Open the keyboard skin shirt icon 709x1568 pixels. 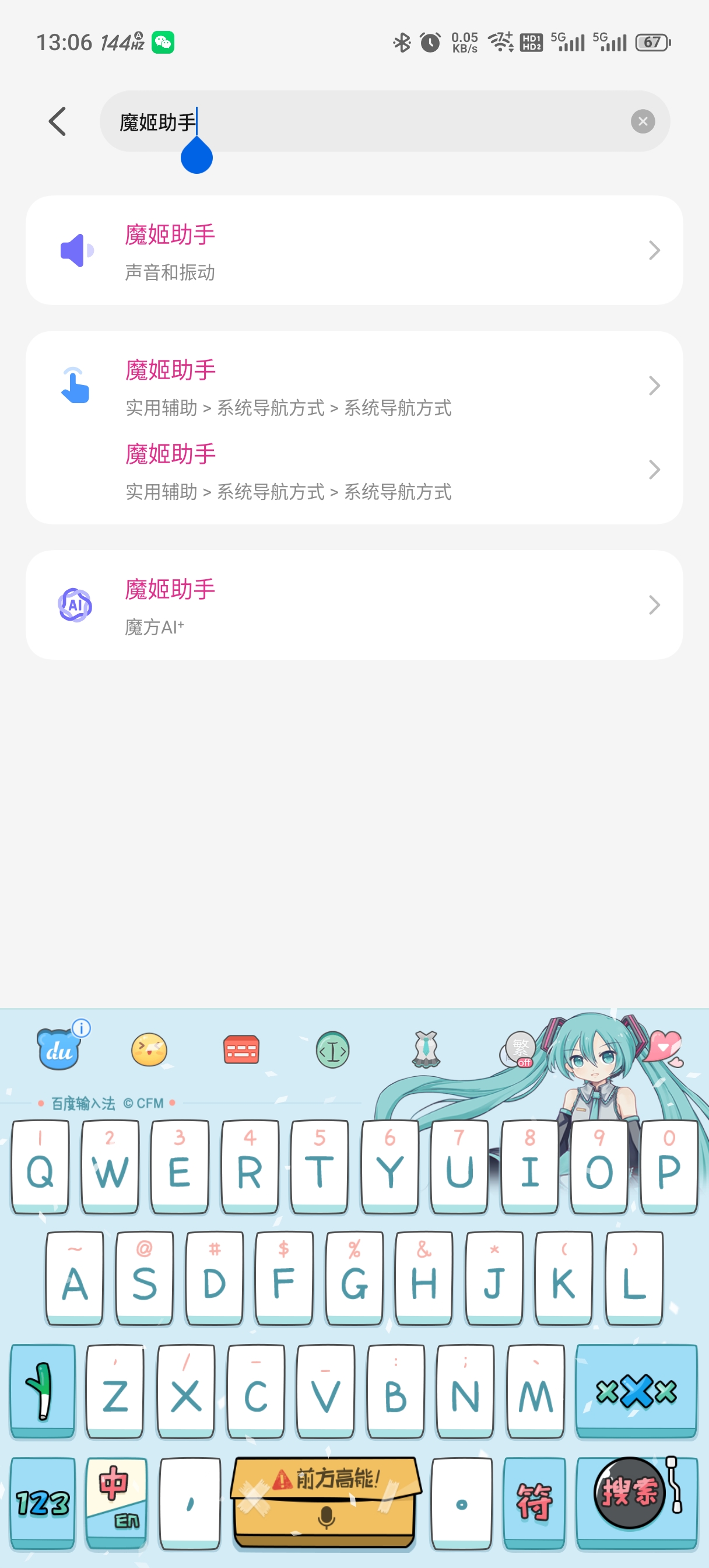click(x=426, y=1049)
